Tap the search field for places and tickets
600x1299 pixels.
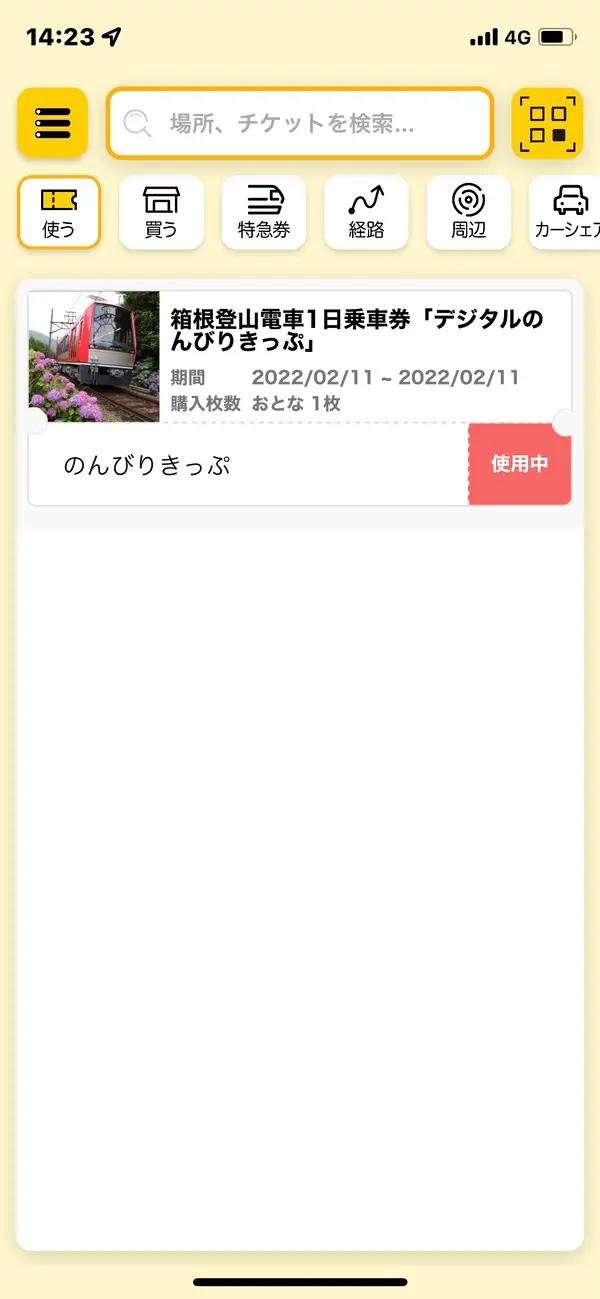click(300, 123)
